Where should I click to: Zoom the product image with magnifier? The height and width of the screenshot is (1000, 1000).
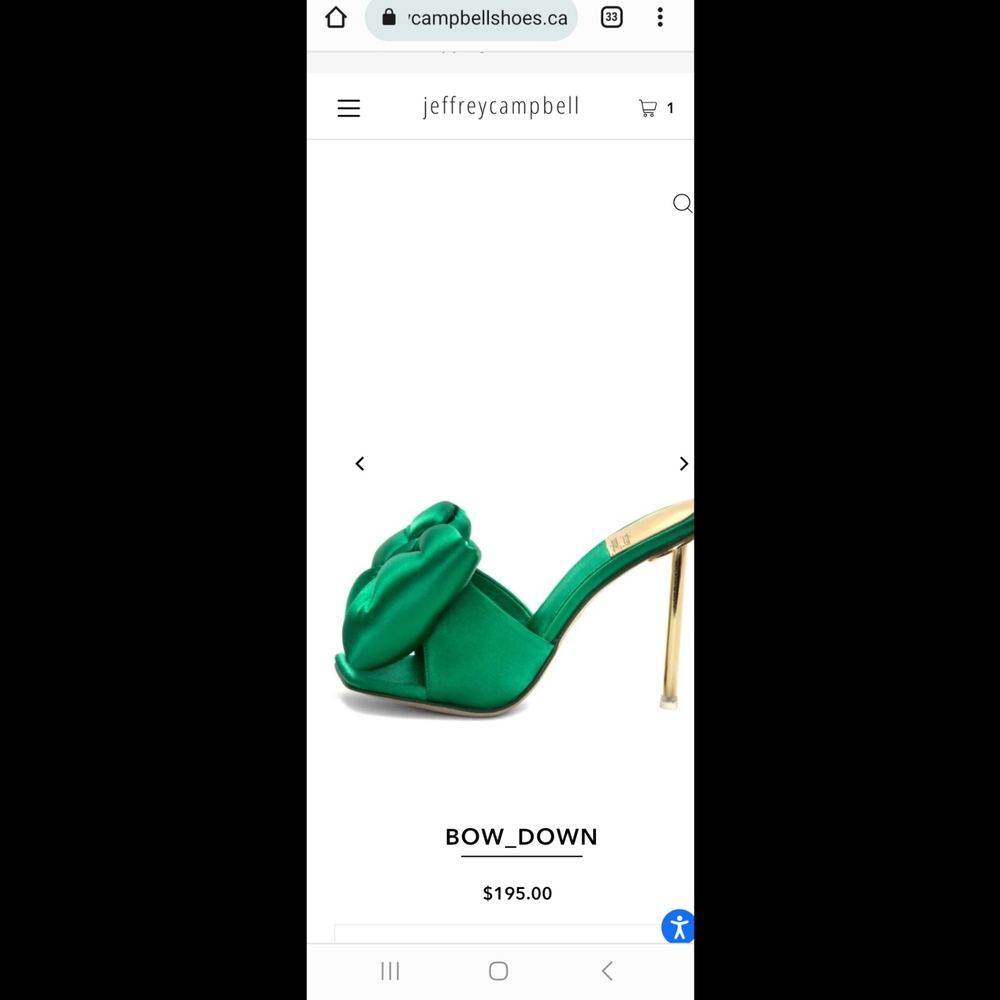tap(682, 204)
